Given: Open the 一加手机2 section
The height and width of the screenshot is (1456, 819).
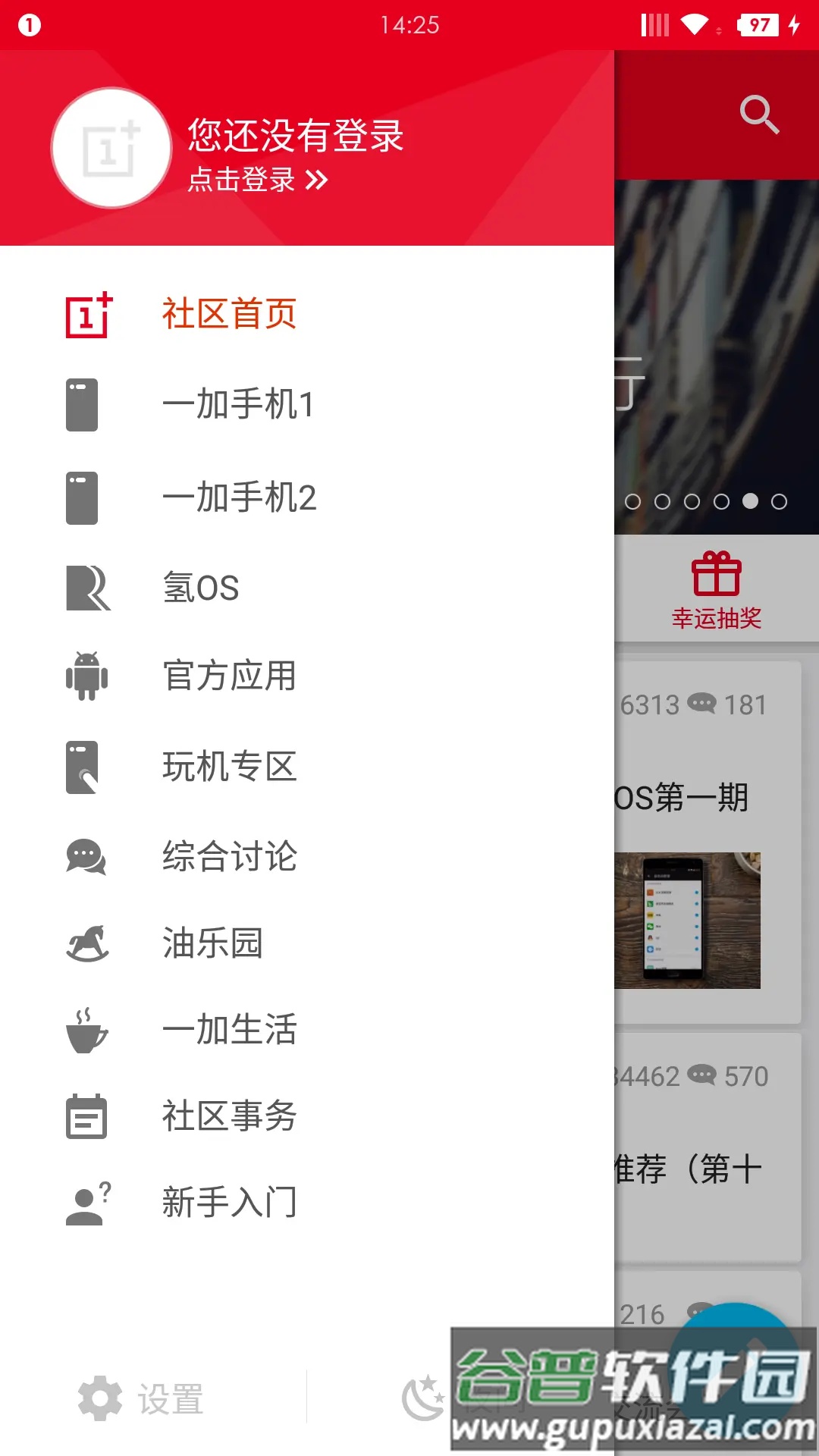Looking at the screenshot, I should coord(240,498).
